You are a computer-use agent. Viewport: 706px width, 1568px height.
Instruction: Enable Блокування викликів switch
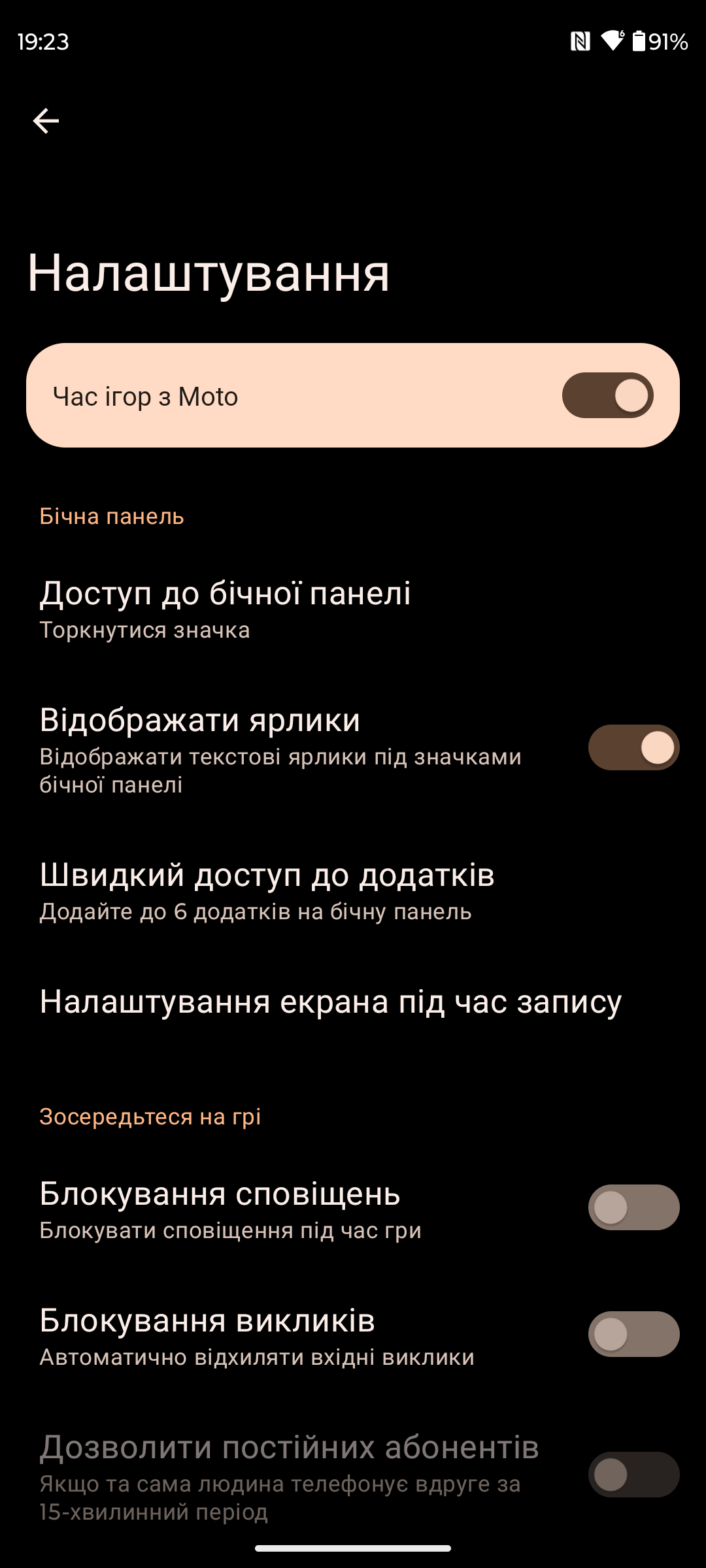pyautogui.click(x=633, y=1334)
